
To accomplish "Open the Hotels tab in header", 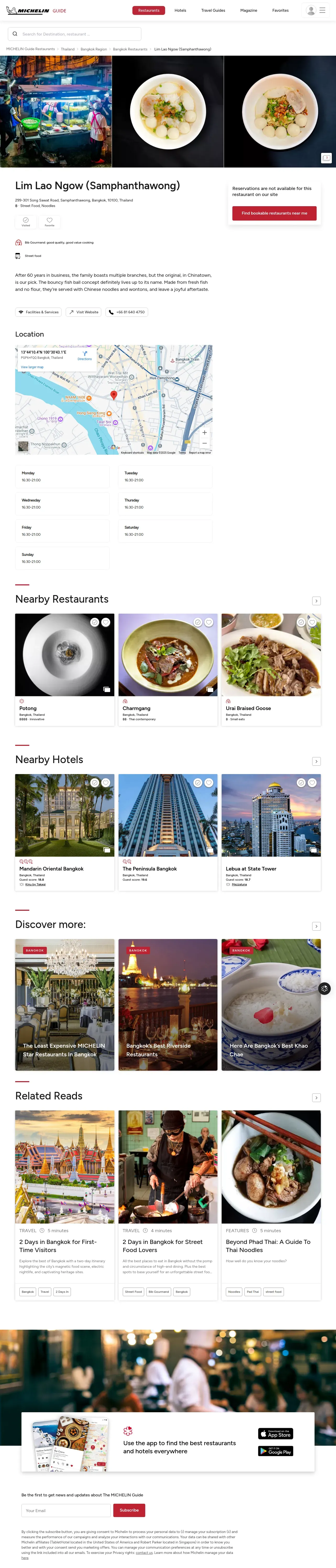I will [180, 10].
